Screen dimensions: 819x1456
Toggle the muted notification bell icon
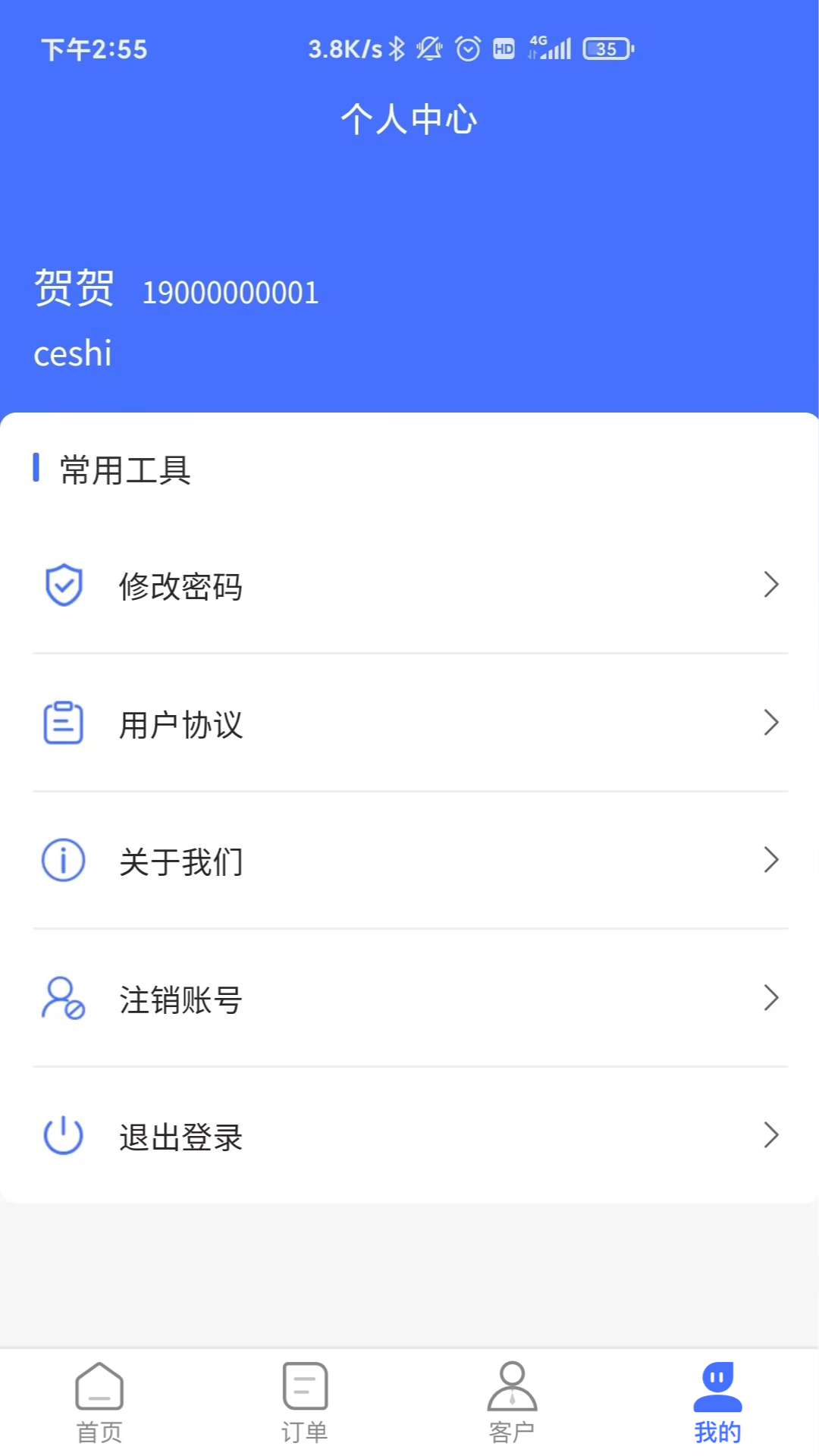tap(428, 48)
